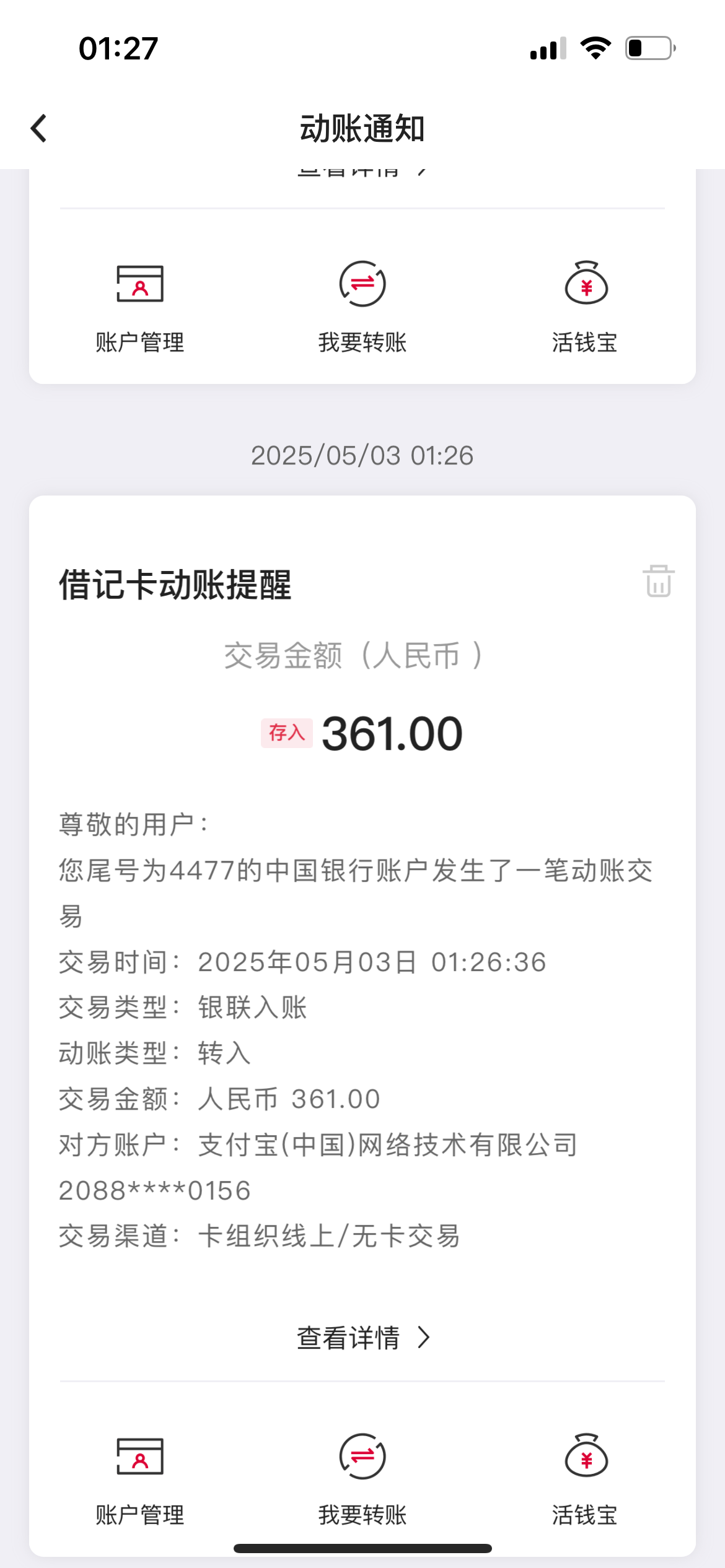Image resolution: width=725 pixels, height=1568 pixels.
Task: Open 查看详情 for the 361.00 transaction
Action: [x=362, y=1338]
